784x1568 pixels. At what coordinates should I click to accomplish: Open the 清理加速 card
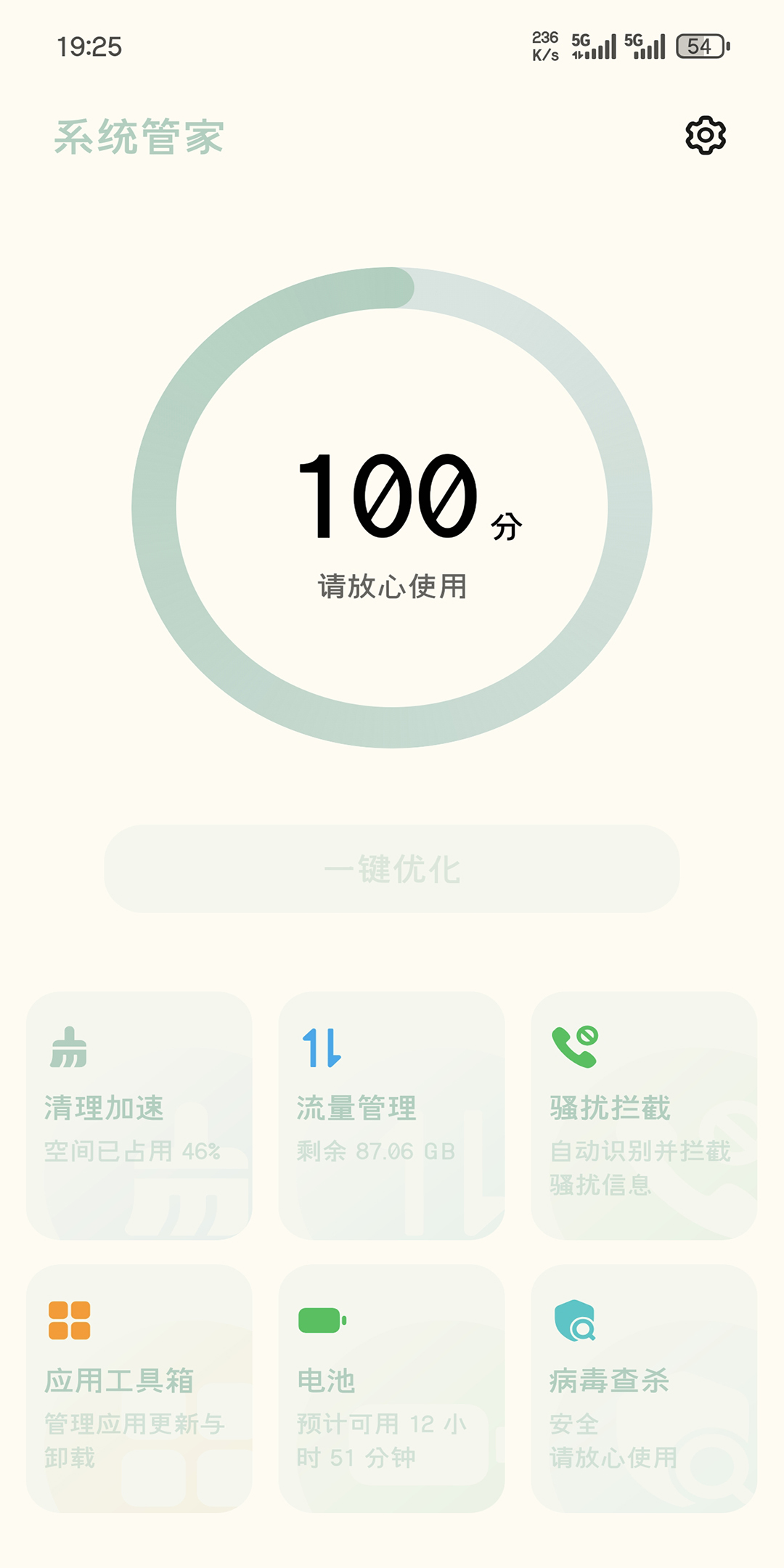[139, 1116]
